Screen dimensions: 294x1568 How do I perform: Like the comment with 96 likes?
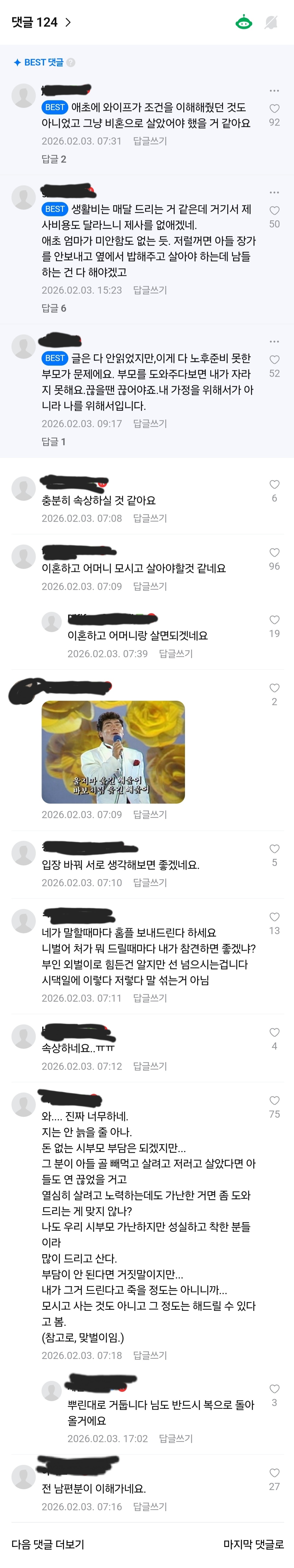click(274, 553)
